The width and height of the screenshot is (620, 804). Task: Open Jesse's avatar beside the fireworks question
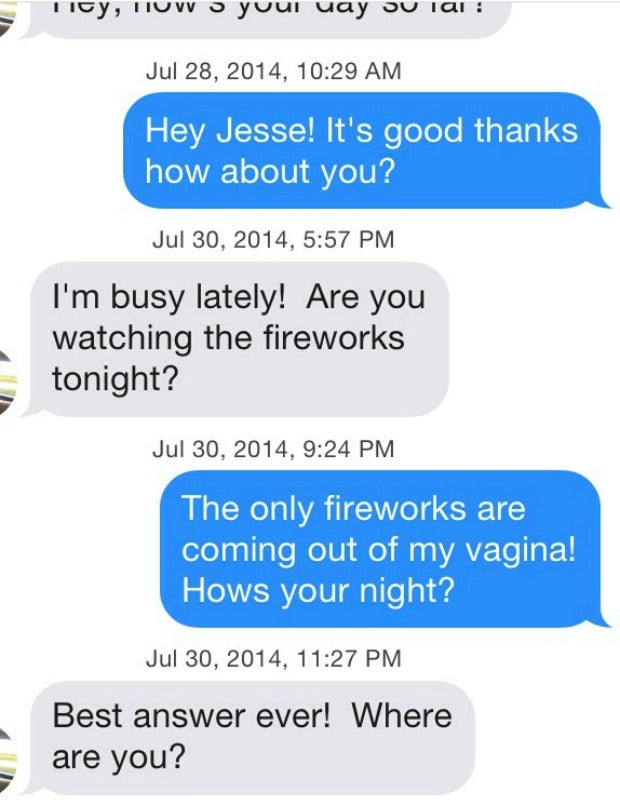(x=8, y=382)
